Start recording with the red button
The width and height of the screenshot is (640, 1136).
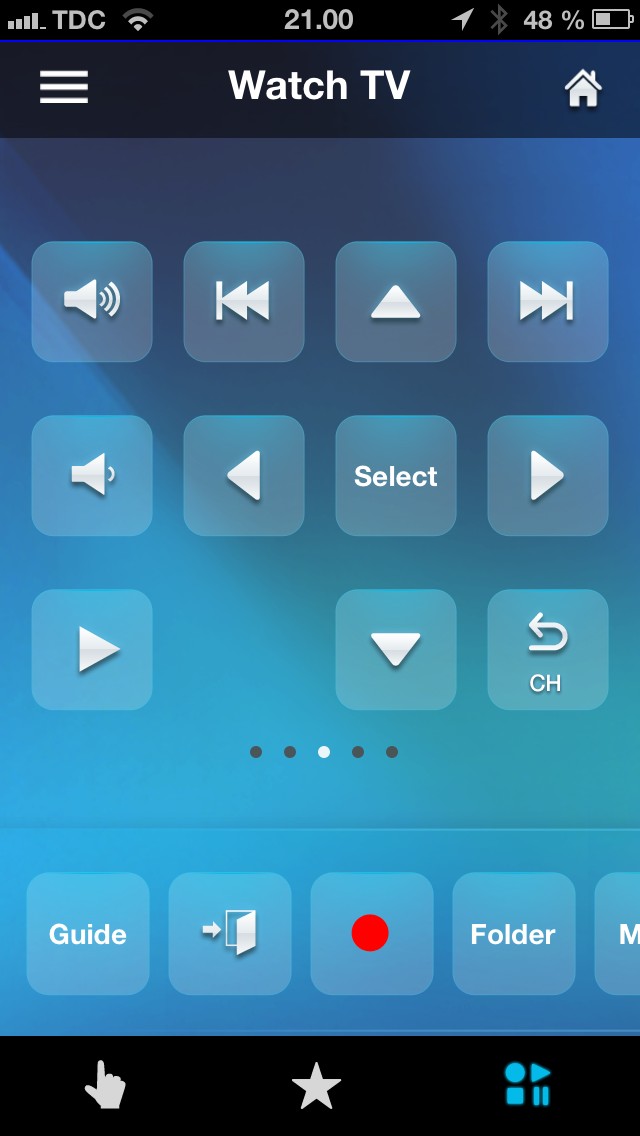click(x=372, y=933)
